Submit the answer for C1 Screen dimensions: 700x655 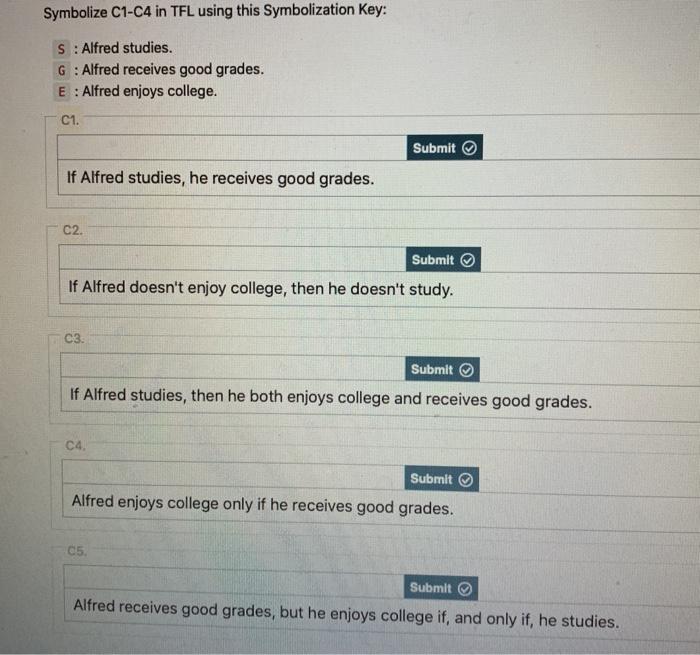point(443,148)
